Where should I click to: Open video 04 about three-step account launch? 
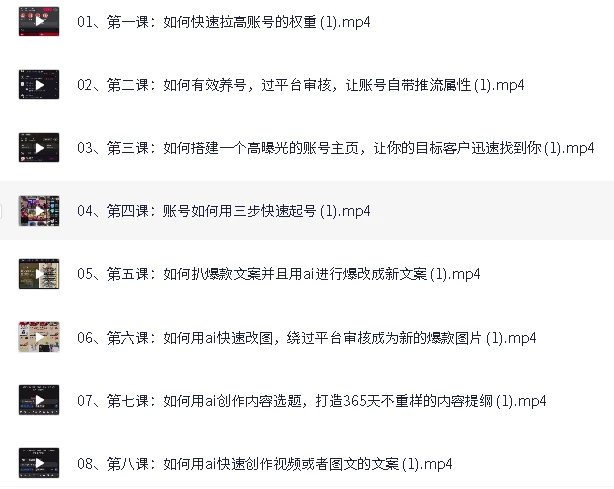[224, 211]
